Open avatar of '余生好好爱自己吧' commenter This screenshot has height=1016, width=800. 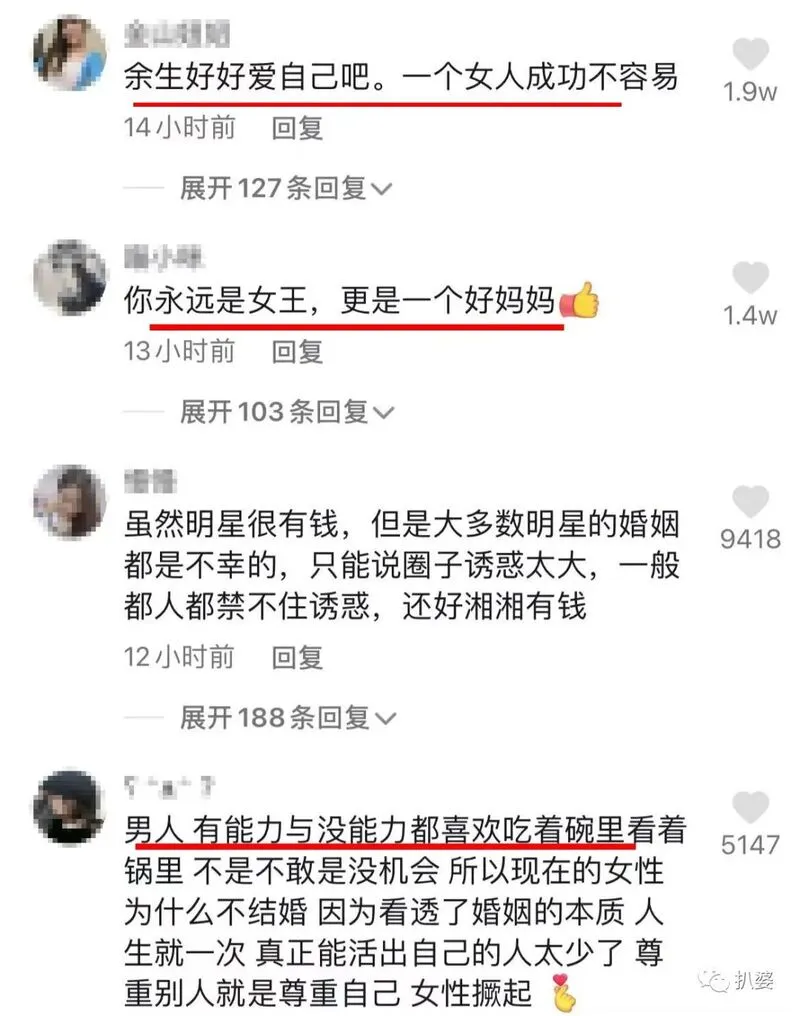[69, 53]
